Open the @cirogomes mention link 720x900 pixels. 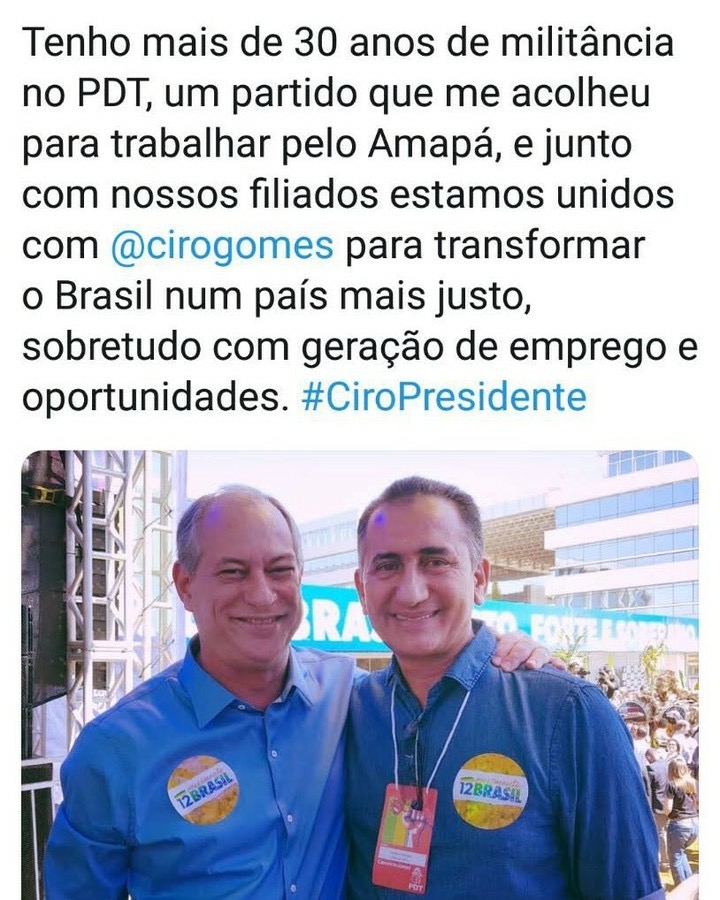coord(222,245)
